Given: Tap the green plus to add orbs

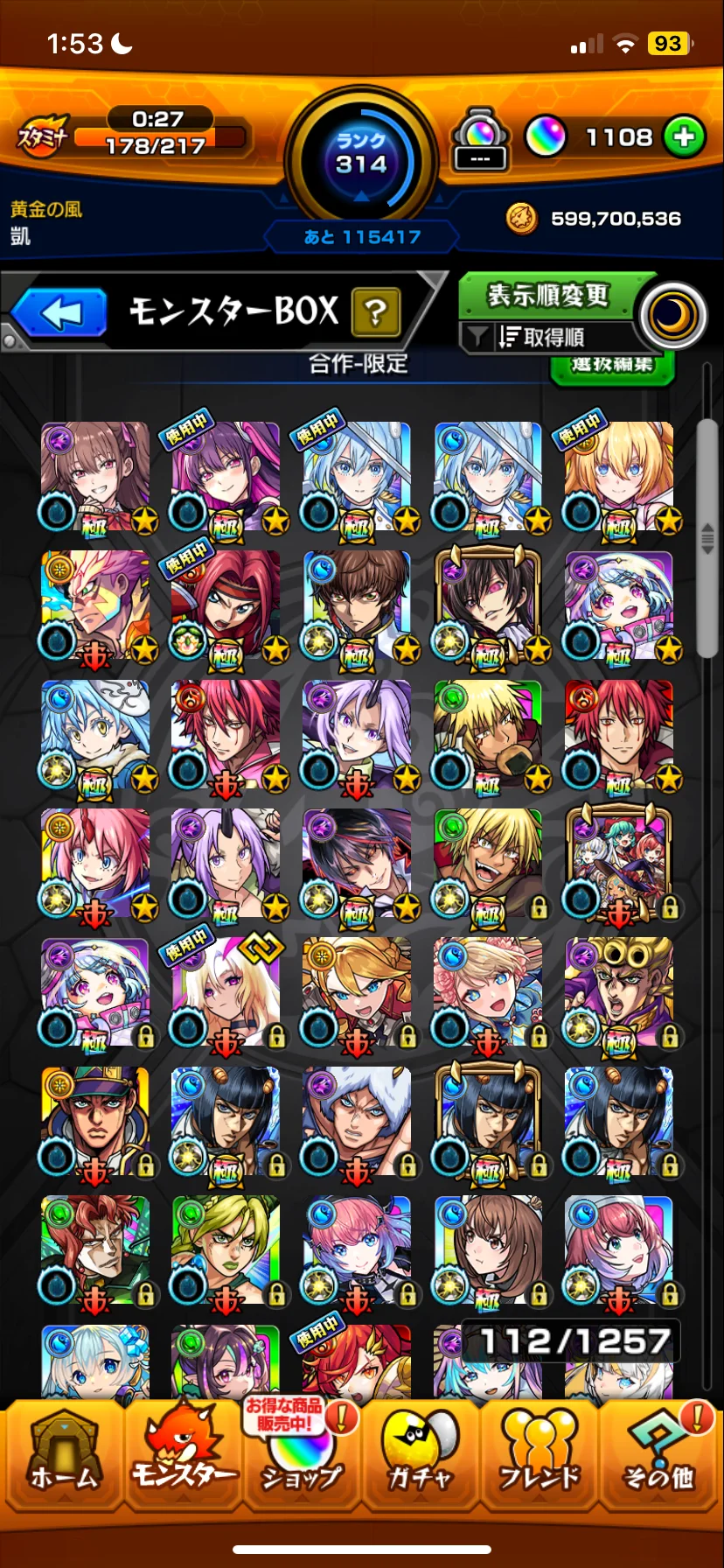Looking at the screenshot, I should (x=684, y=136).
